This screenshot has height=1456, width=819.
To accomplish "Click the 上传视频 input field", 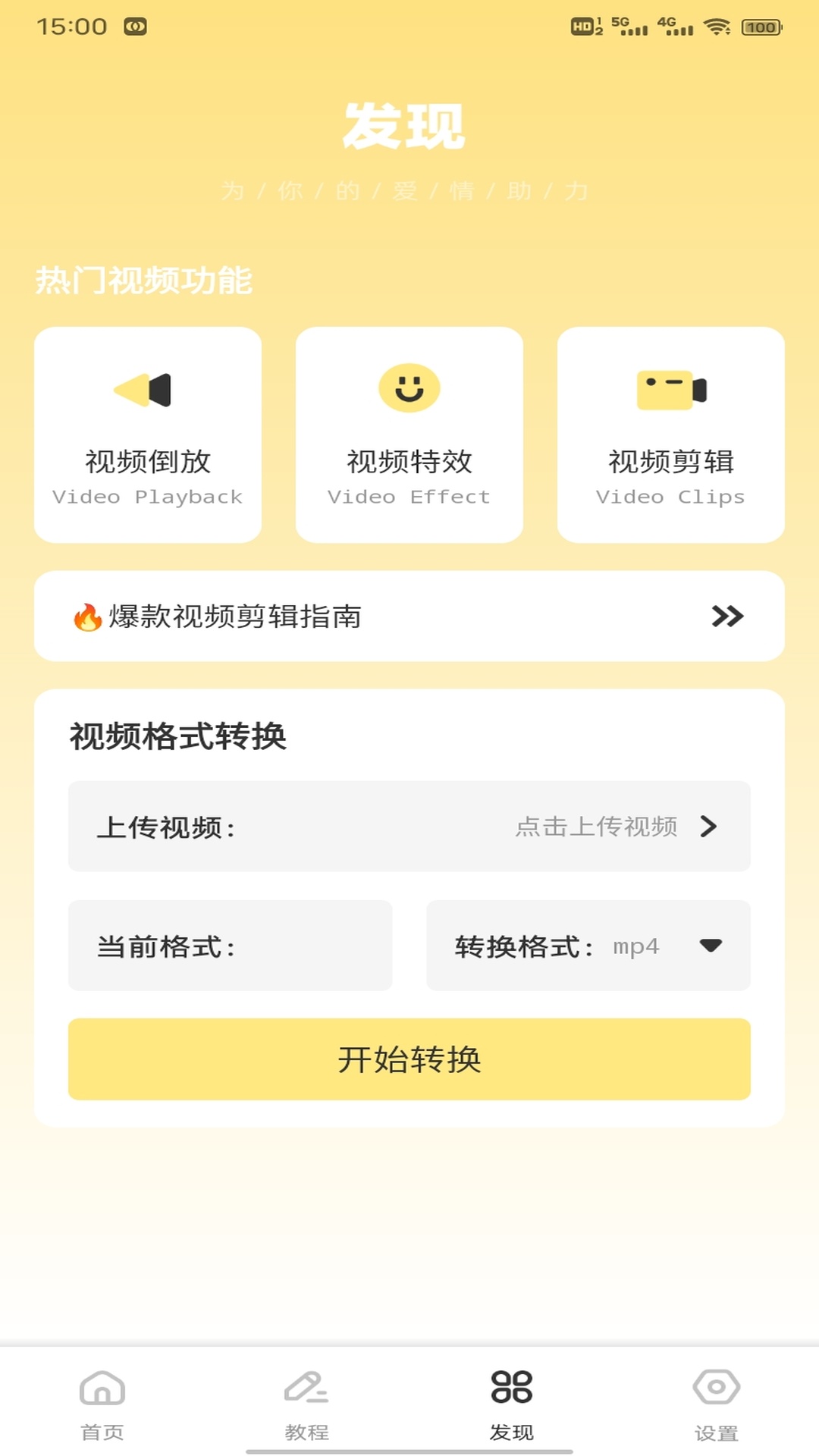I will (409, 827).
